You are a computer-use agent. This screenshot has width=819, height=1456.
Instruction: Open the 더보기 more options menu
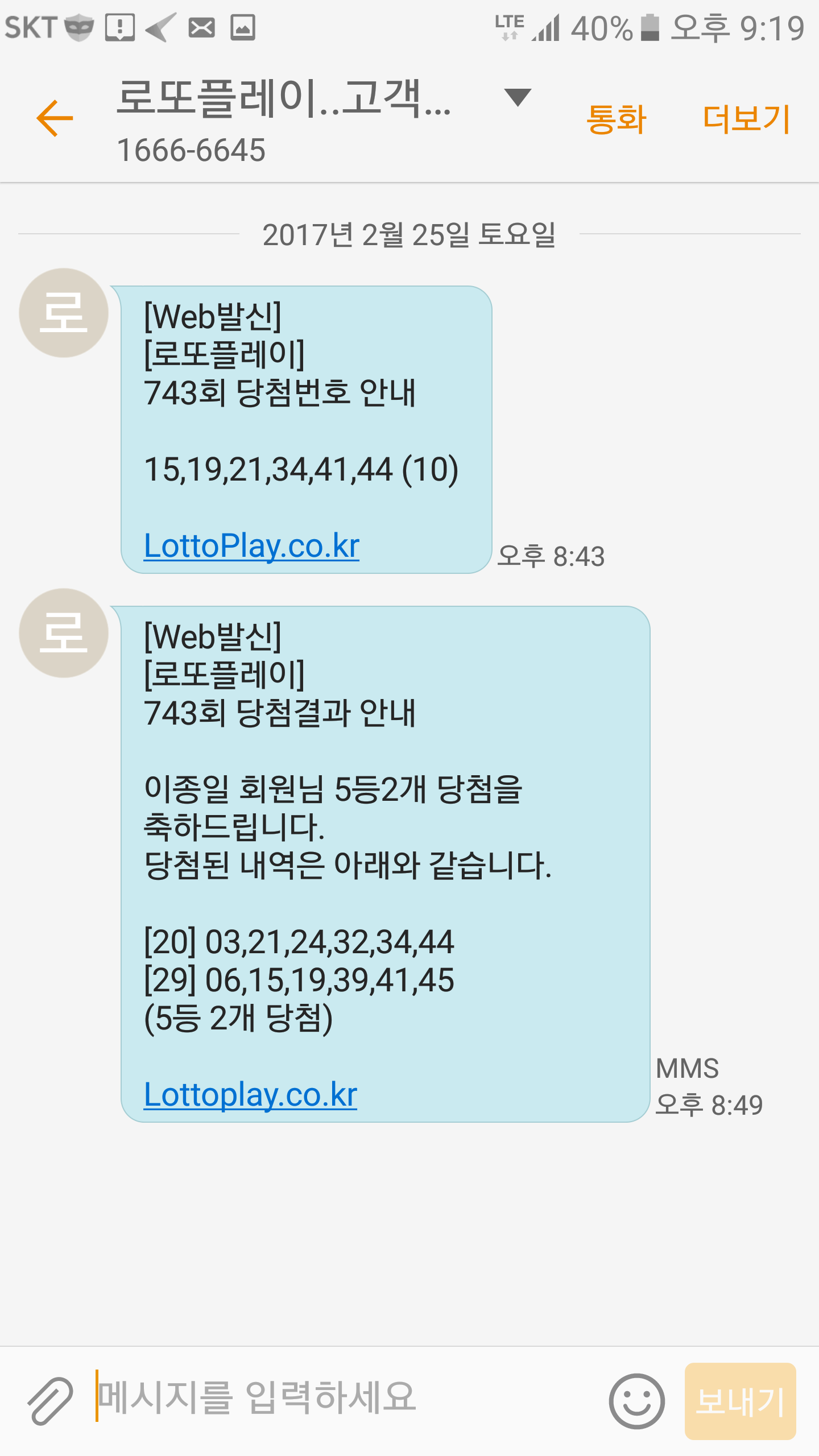[746, 119]
